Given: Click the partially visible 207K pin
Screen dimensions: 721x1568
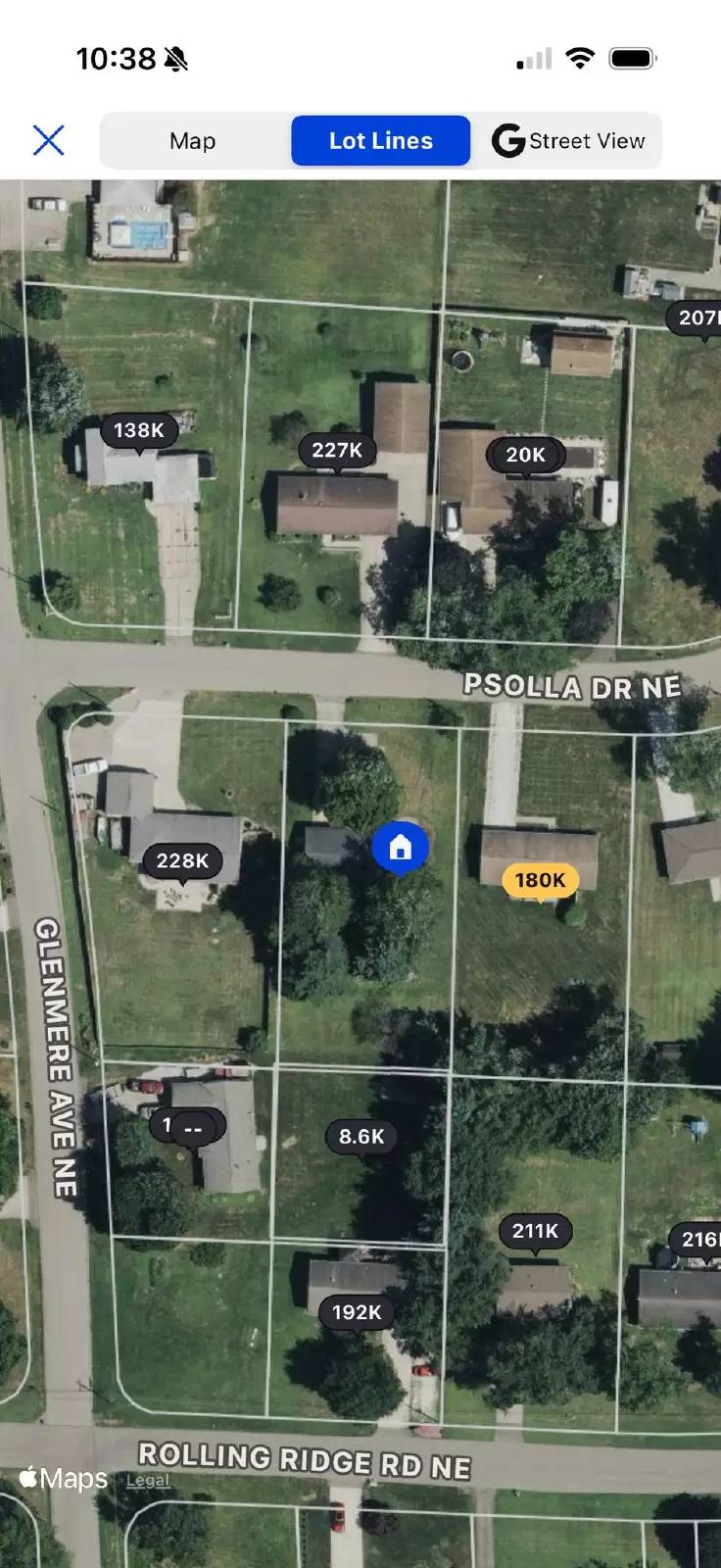Looking at the screenshot, I should point(697,318).
